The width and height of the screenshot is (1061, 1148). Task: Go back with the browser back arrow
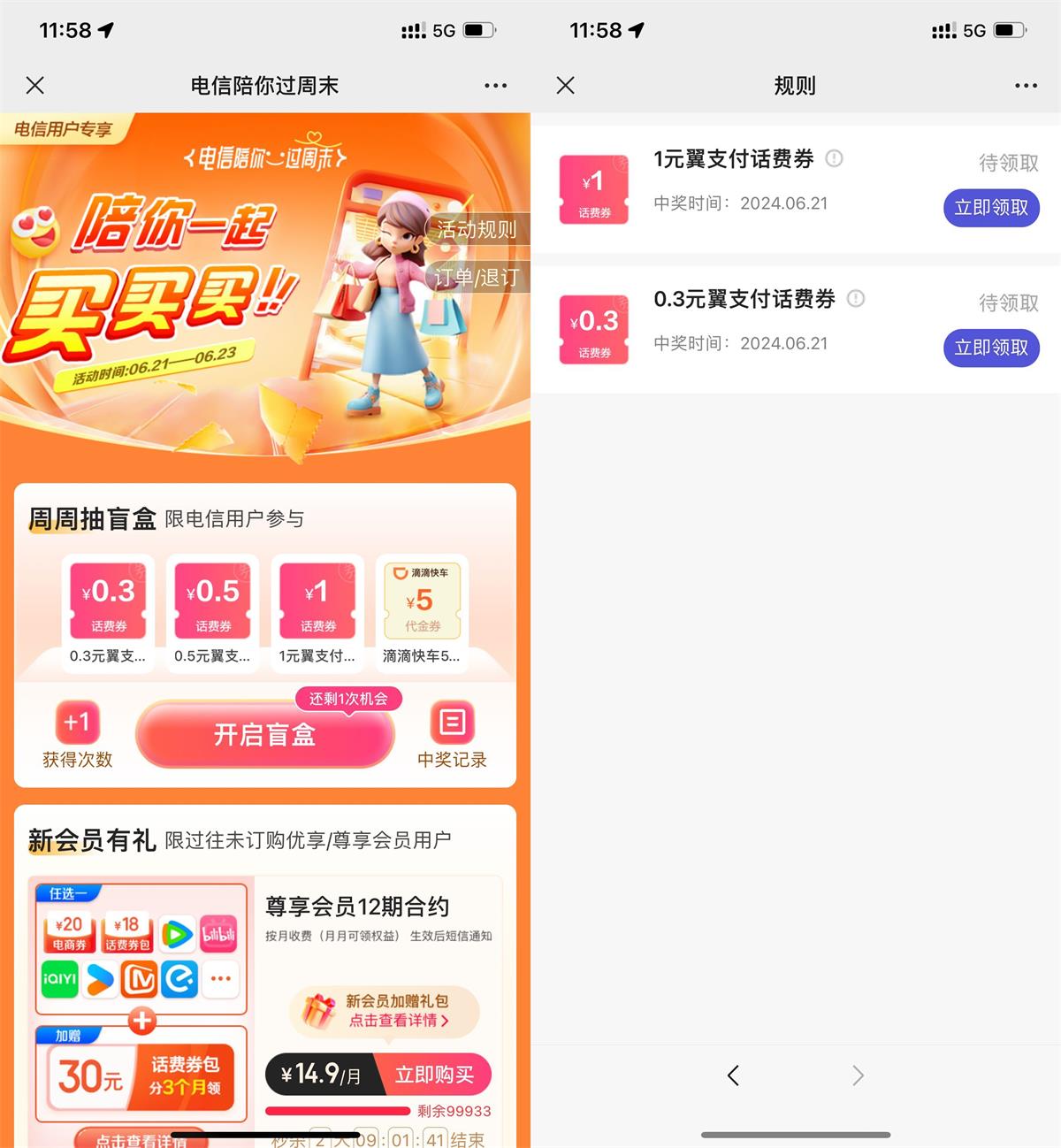[x=733, y=1075]
